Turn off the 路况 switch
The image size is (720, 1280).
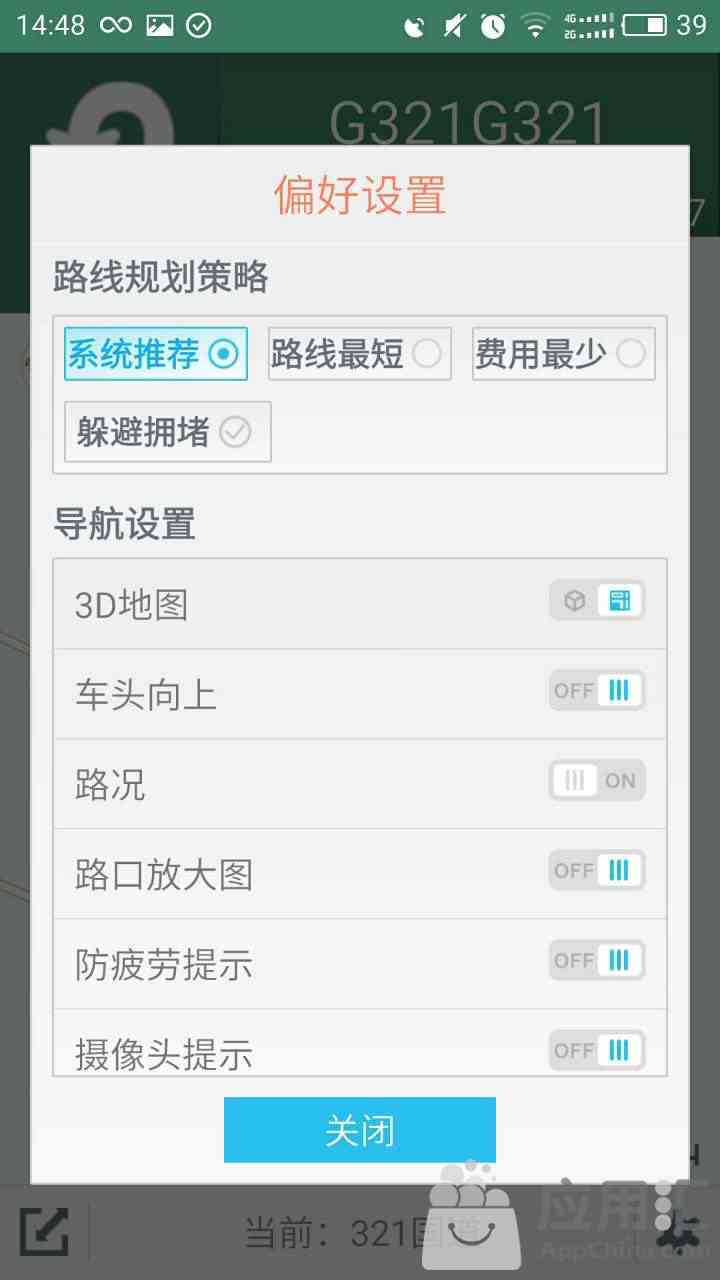597,781
